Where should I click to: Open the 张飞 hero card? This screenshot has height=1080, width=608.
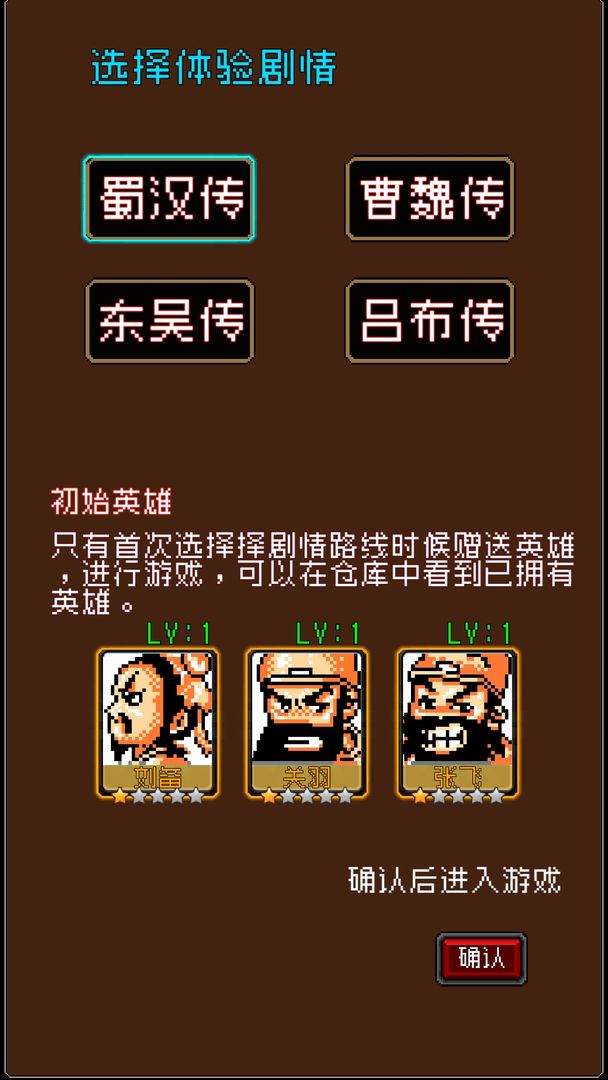tap(457, 722)
